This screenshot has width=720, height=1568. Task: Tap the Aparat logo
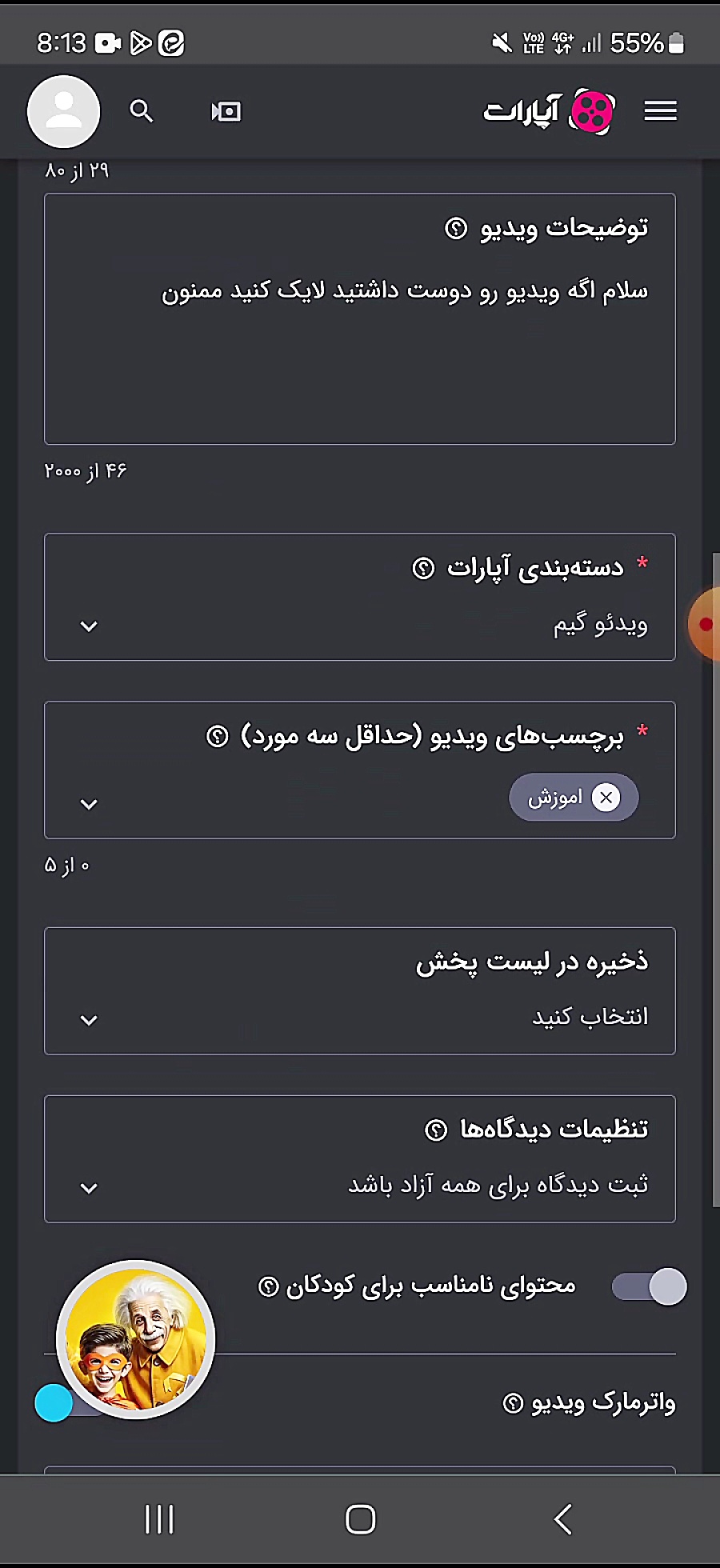pos(549,111)
